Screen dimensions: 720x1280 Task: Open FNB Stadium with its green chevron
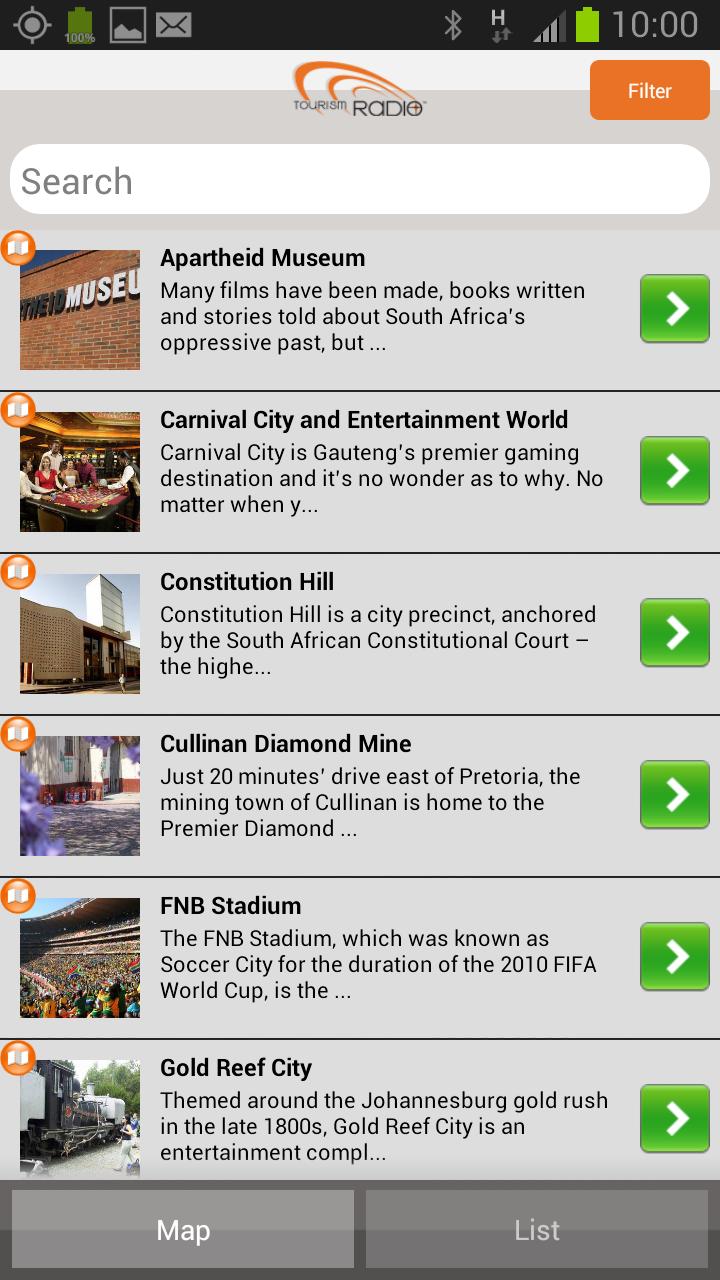674,957
